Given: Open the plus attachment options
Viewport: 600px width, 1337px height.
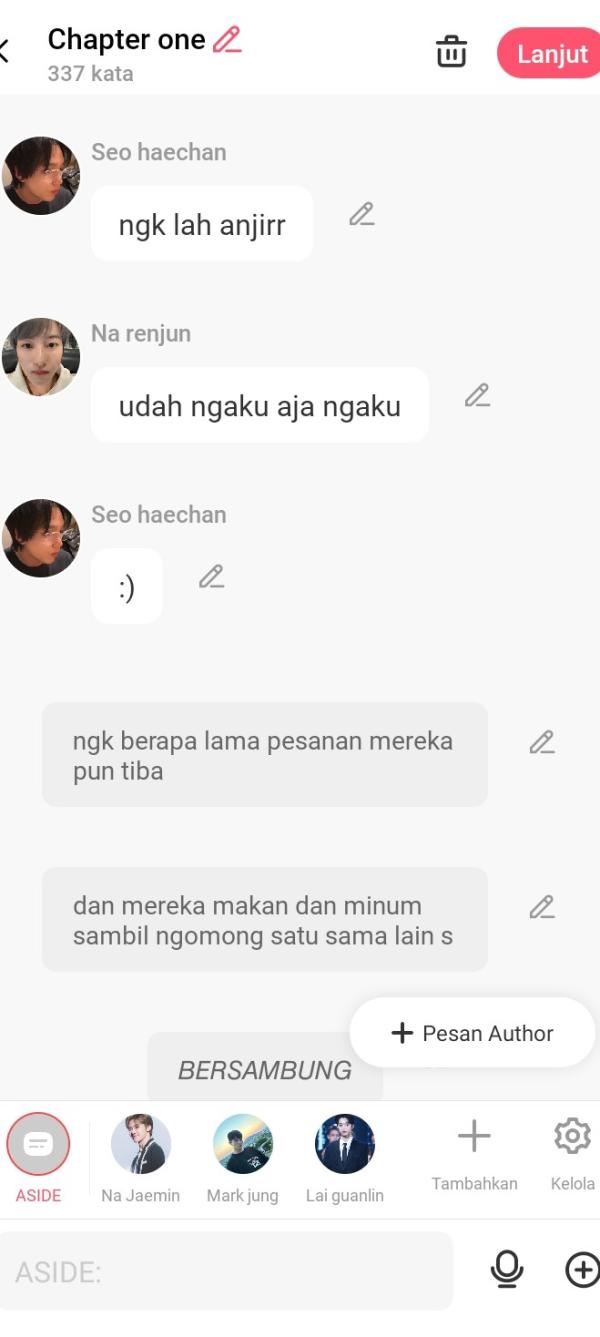Looking at the screenshot, I should click(582, 1270).
